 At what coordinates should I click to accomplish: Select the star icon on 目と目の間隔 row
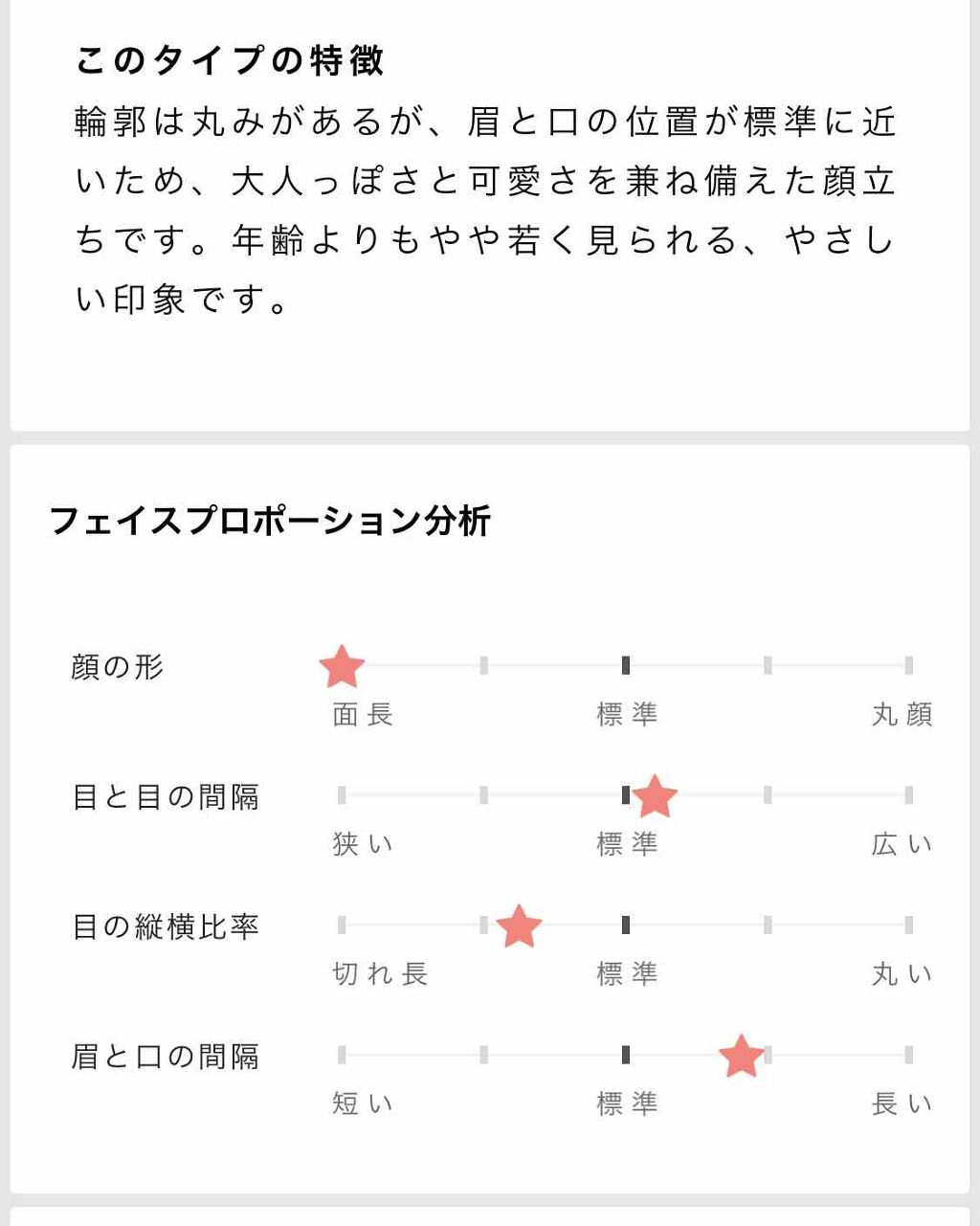(656, 797)
